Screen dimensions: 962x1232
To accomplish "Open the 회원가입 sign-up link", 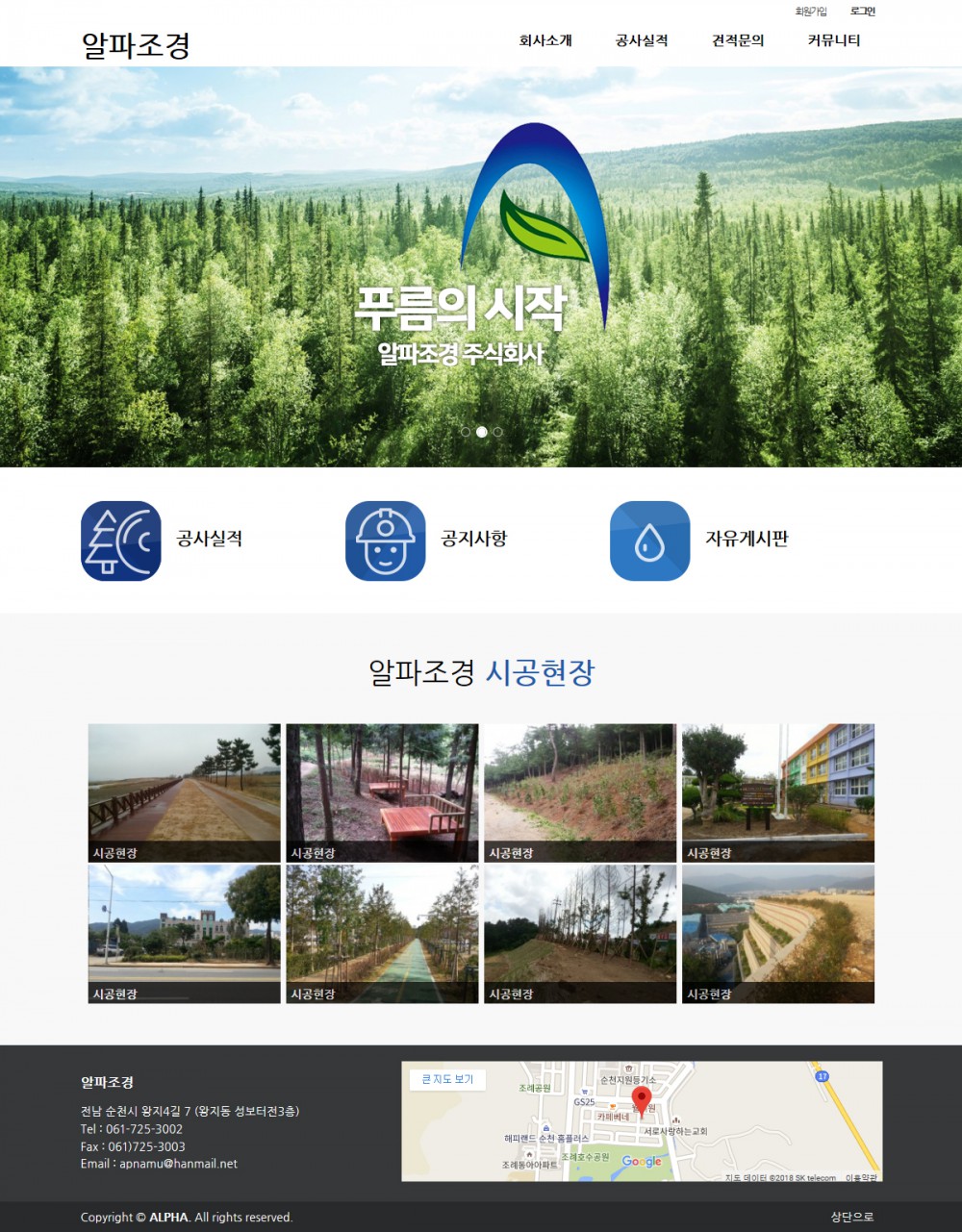I will (810, 12).
